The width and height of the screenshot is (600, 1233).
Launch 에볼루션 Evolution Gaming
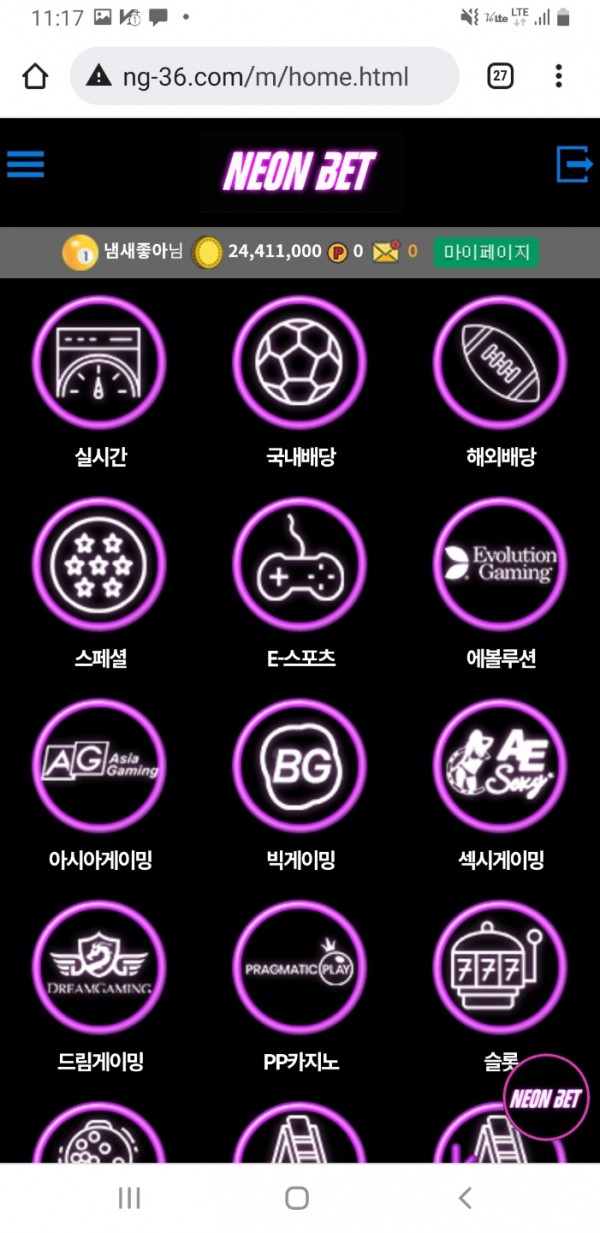pos(500,564)
